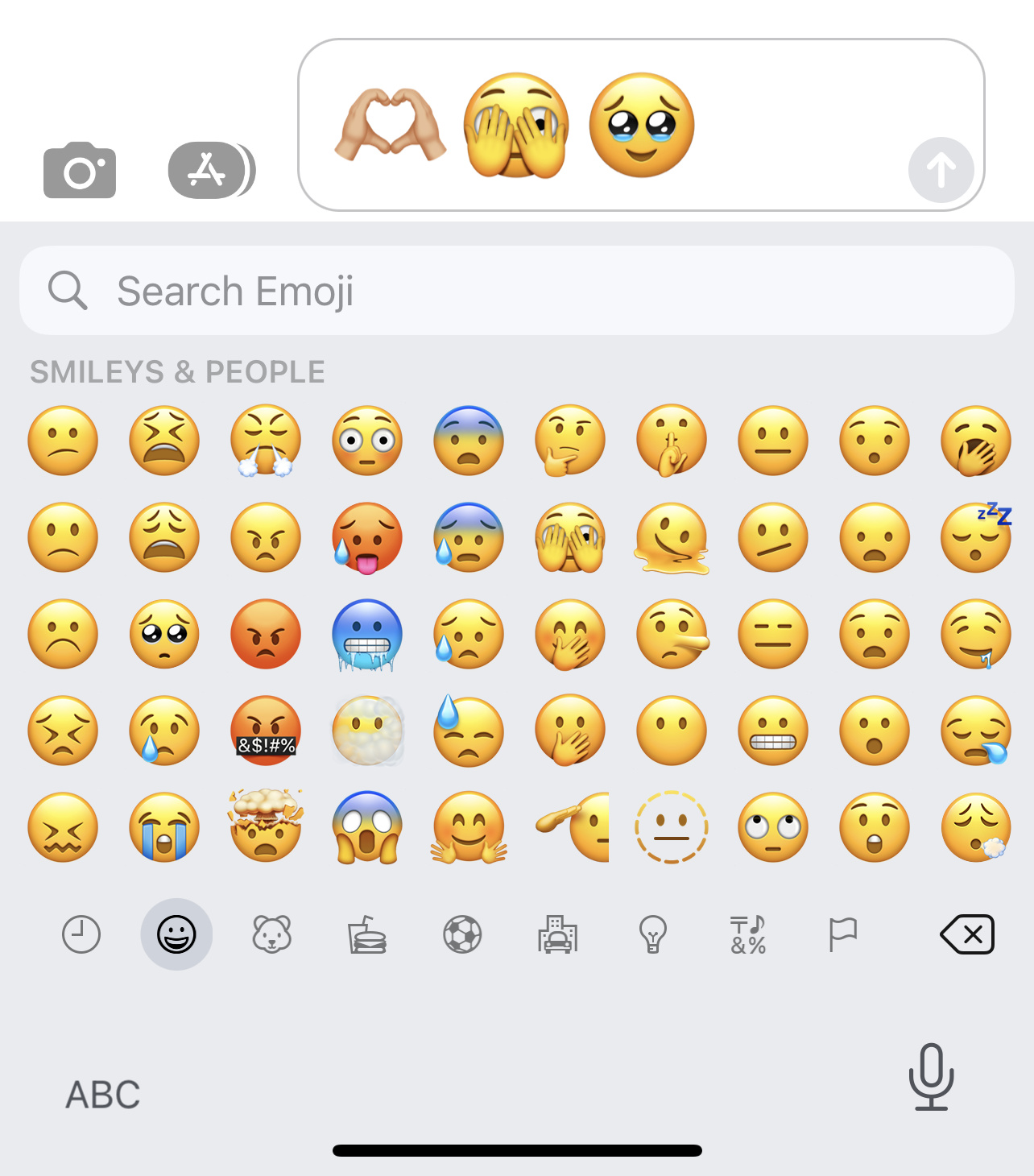
Task: Insert the sleeping face with zzz emoji
Action: pos(976,537)
